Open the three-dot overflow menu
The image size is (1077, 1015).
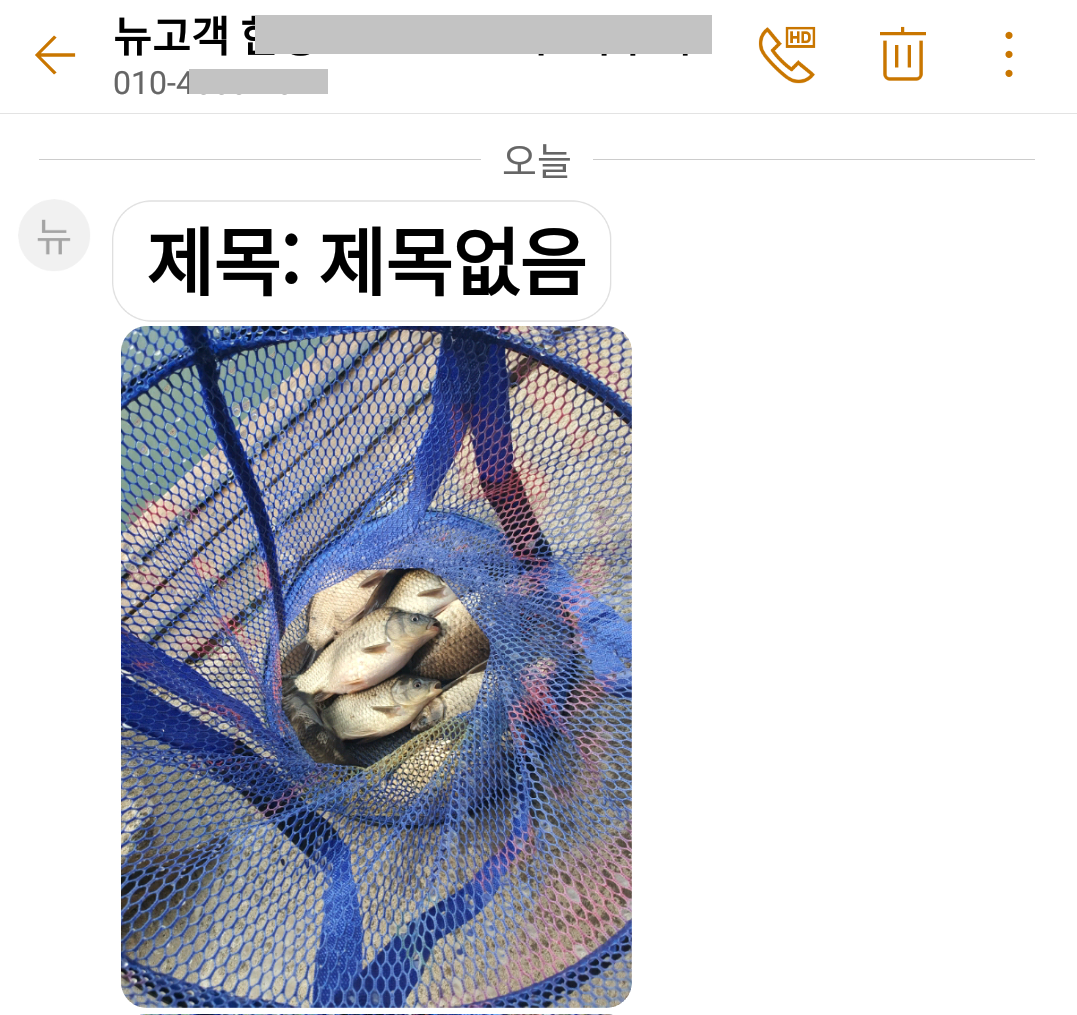coord(1008,55)
